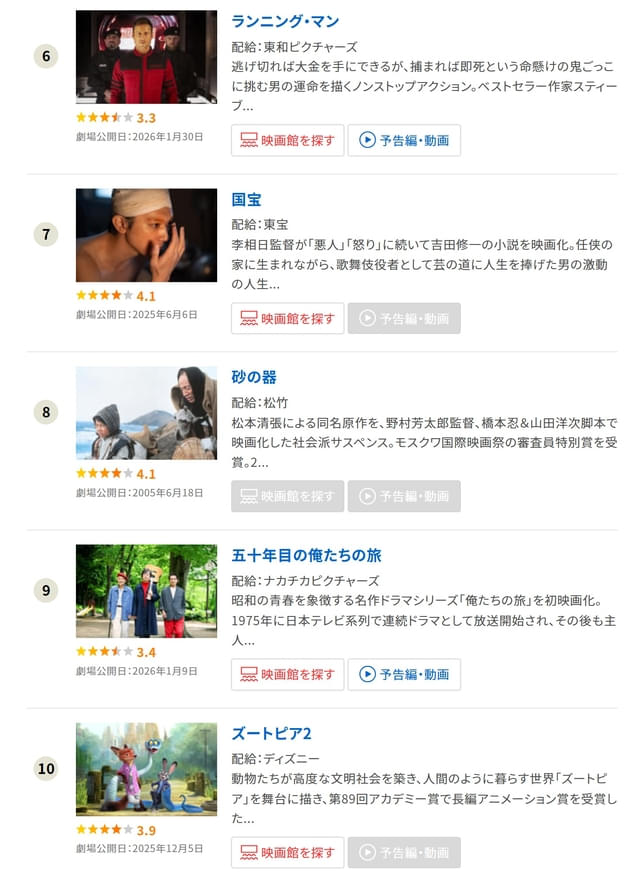Viewport: 640px width, 879px height.
Task: Open the 国宝 movie poster
Action: click(146, 235)
